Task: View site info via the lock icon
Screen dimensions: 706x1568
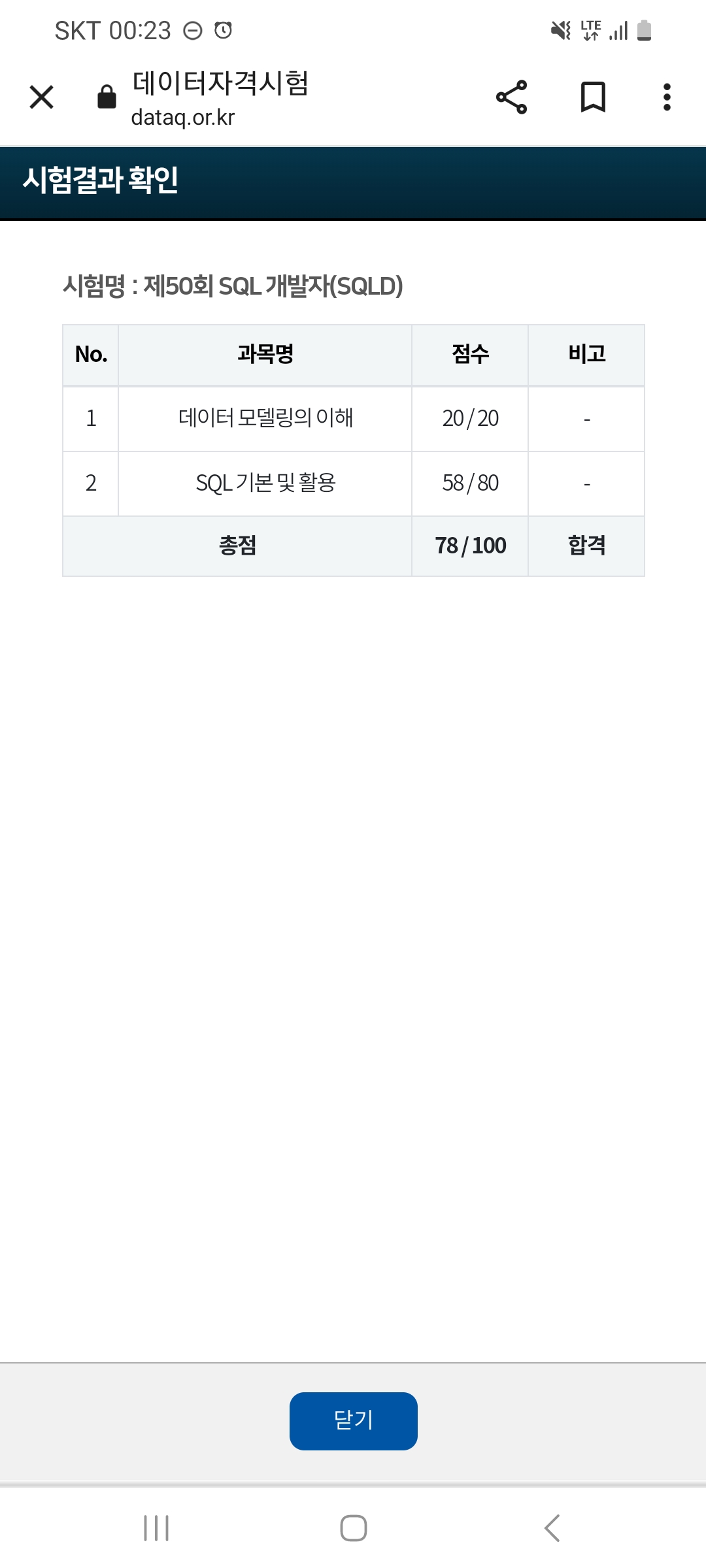Action: [x=107, y=97]
